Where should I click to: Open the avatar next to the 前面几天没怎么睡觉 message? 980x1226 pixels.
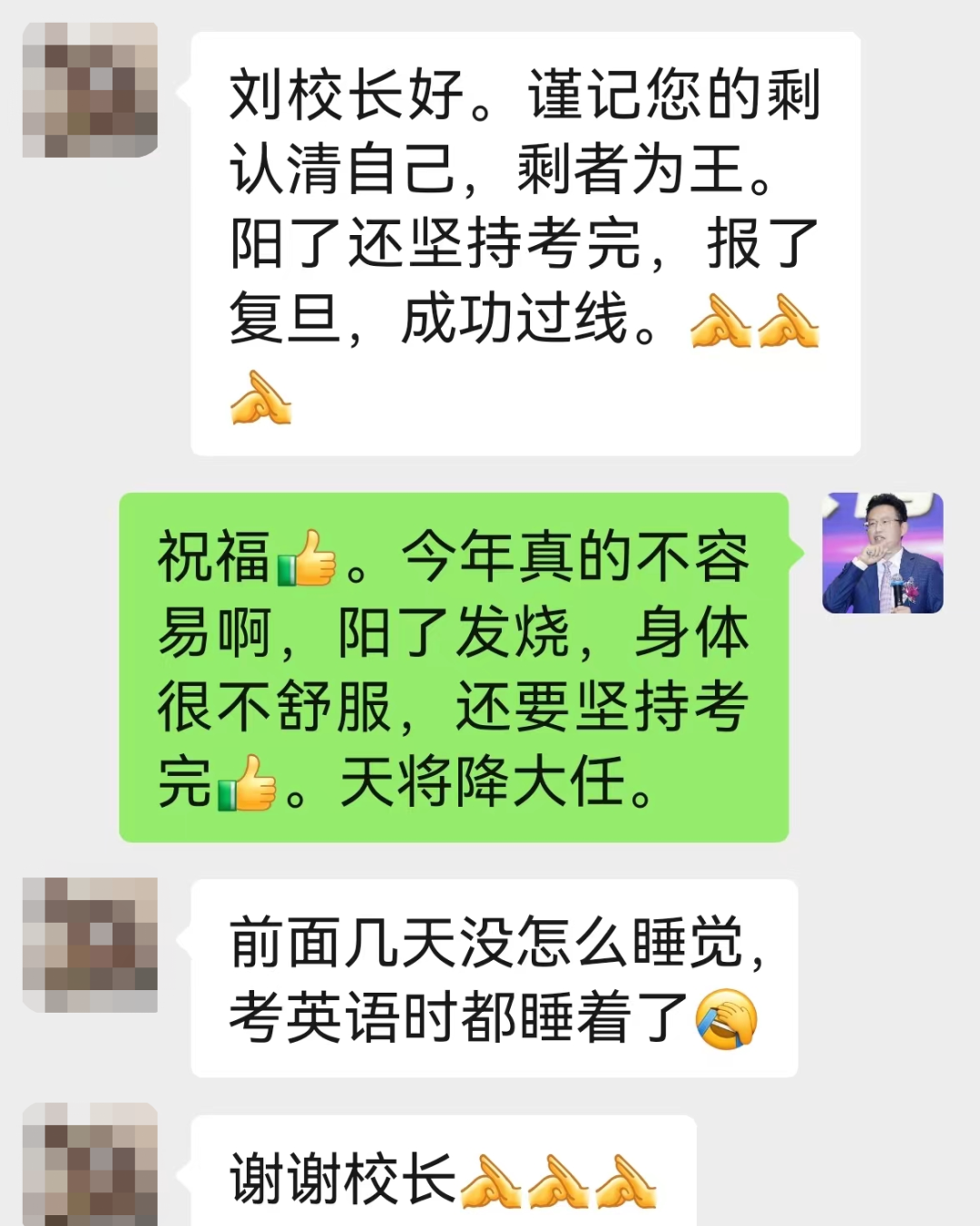90,944
